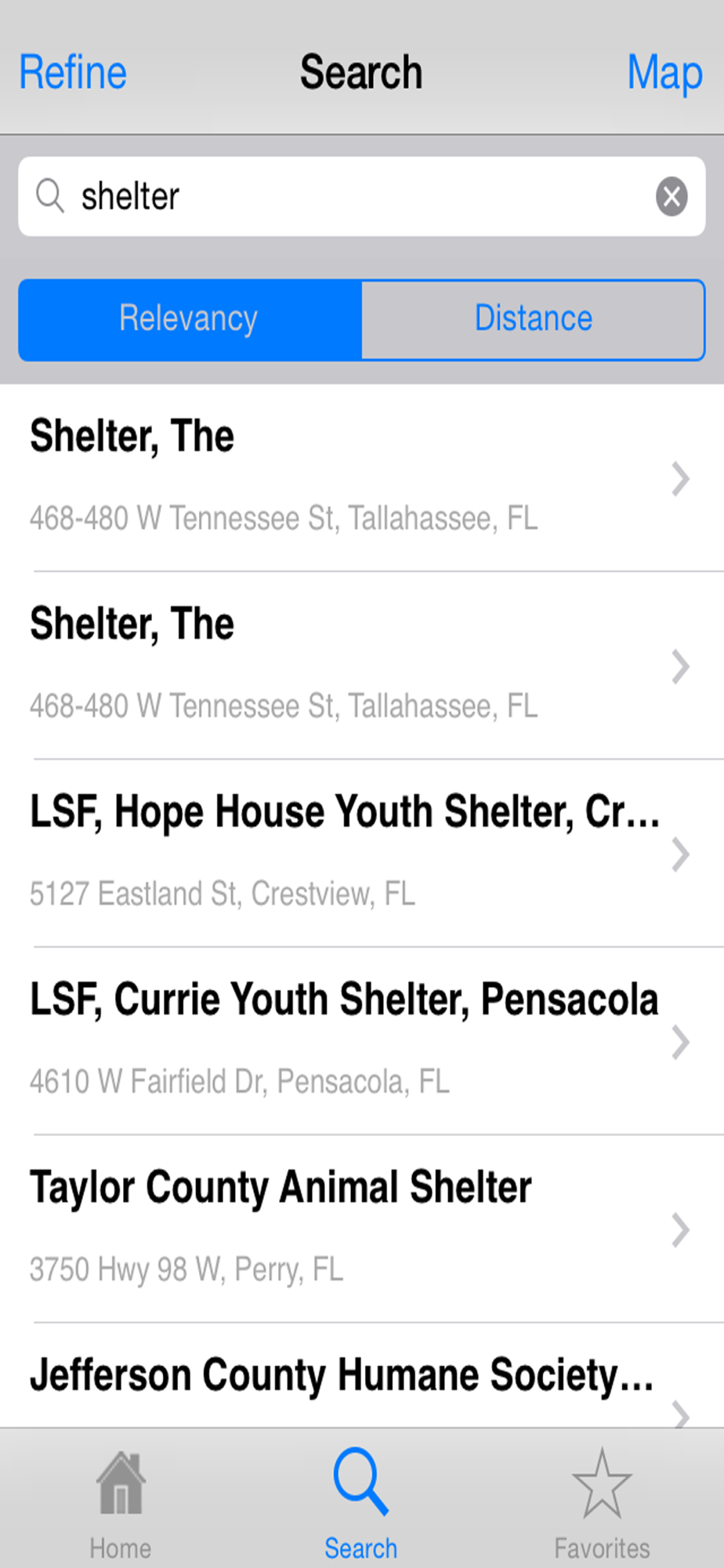Switch to Map view
The width and height of the screenshot is (724, 1568).
click(x=664, y=73)
